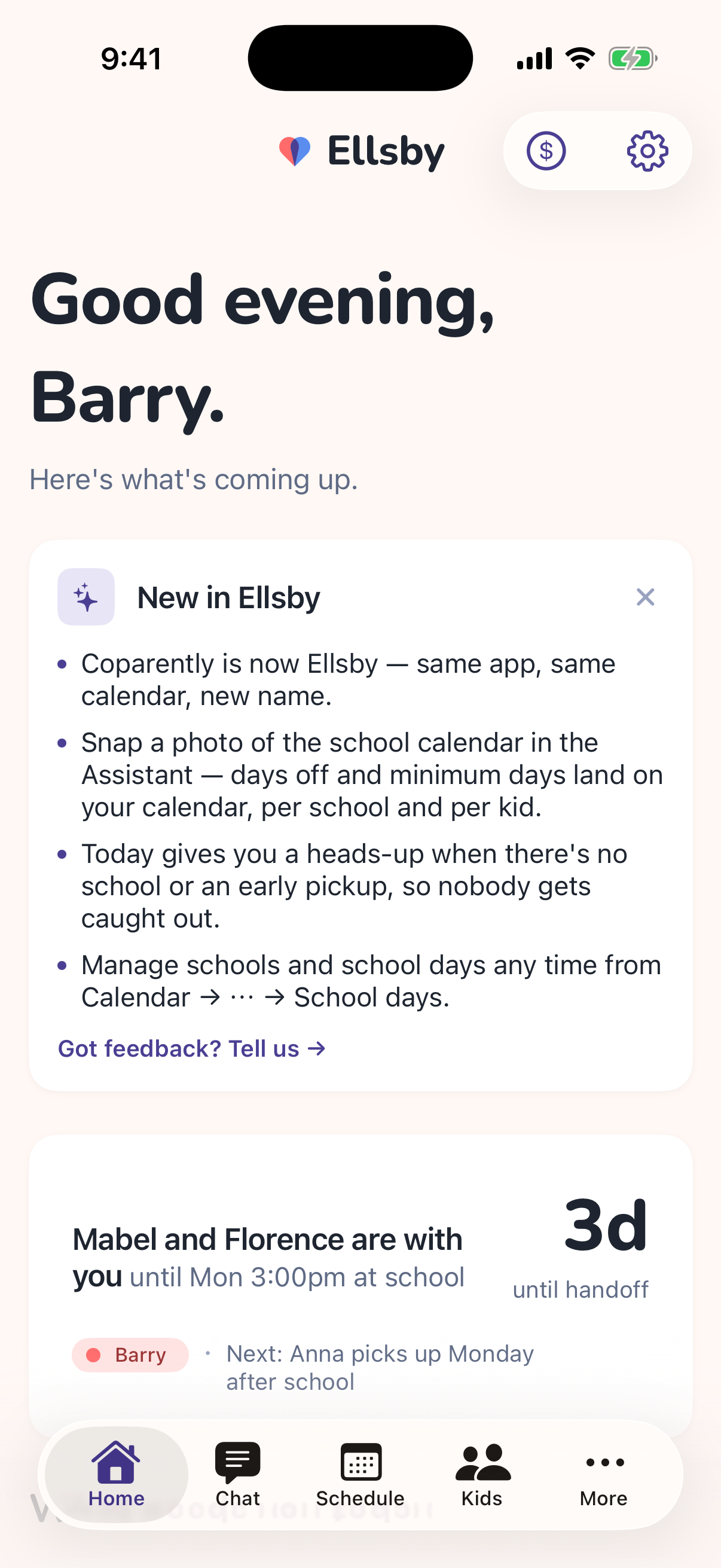Switch to the Kids tab
Viewport: 721px width, 1568px height.
(482, 1474)
